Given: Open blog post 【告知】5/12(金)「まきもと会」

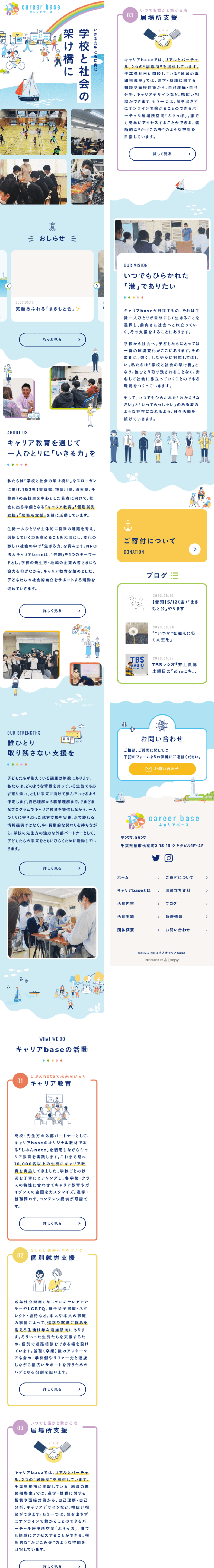Looking at the screenshot, I should tap(162, 603).
